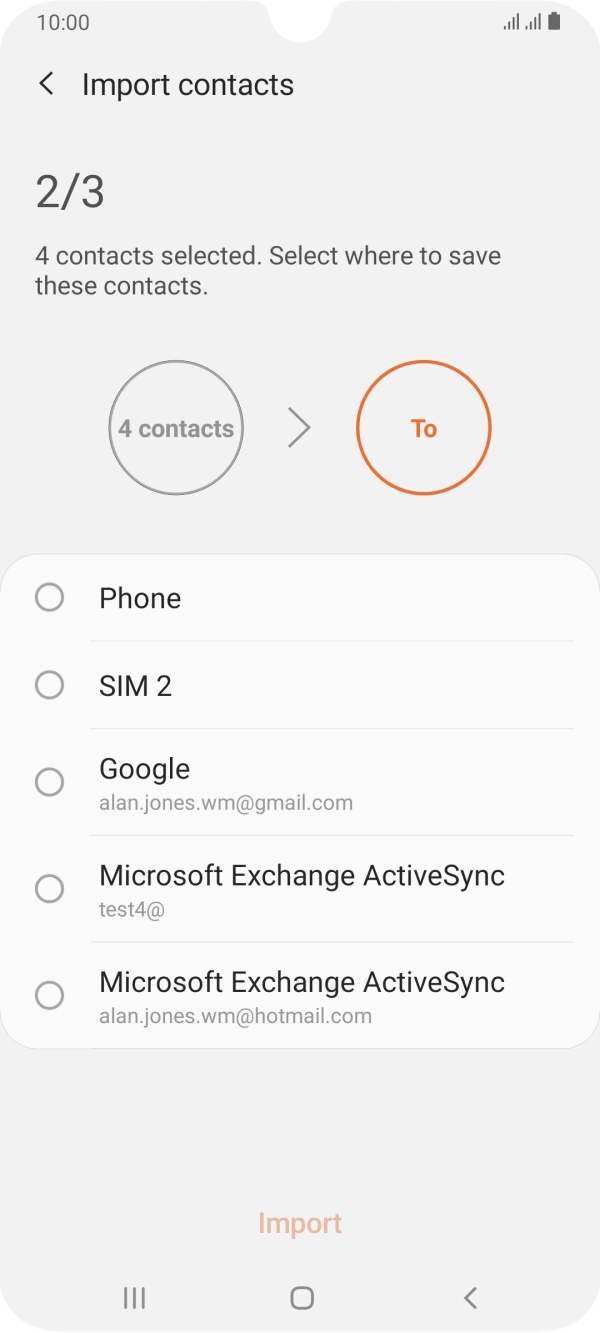Image resolution: width=600 pixels, height=1333 pixels.
Task: Open recent apps from navigation bar
Action: pos(134,1298)
